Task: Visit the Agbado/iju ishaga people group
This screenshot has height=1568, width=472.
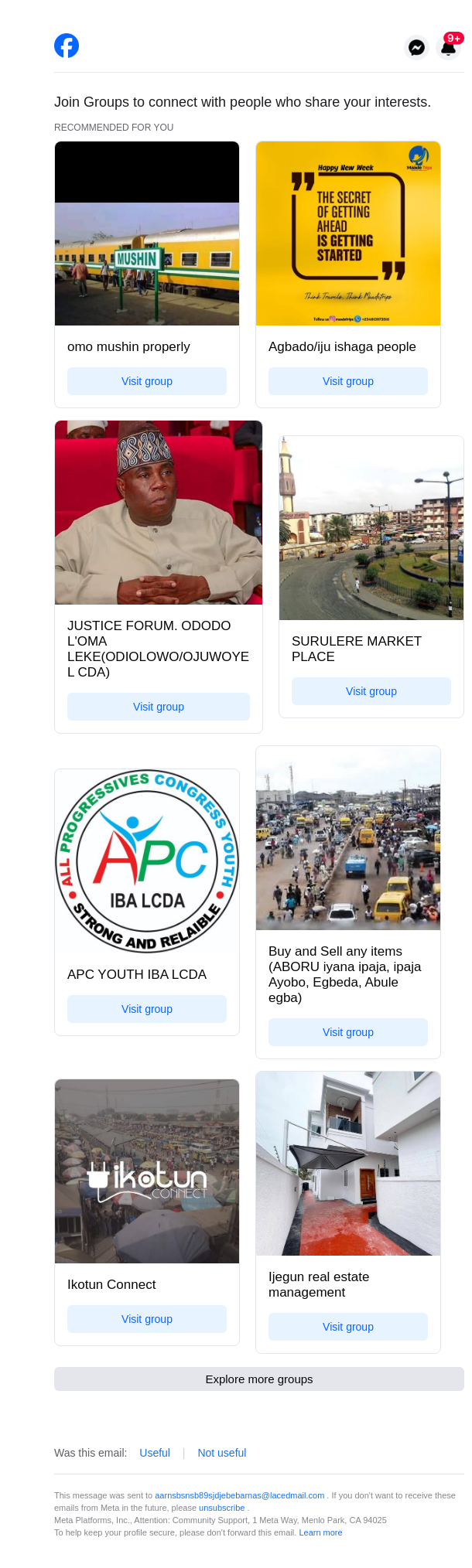Action: [x=348, y=381]
